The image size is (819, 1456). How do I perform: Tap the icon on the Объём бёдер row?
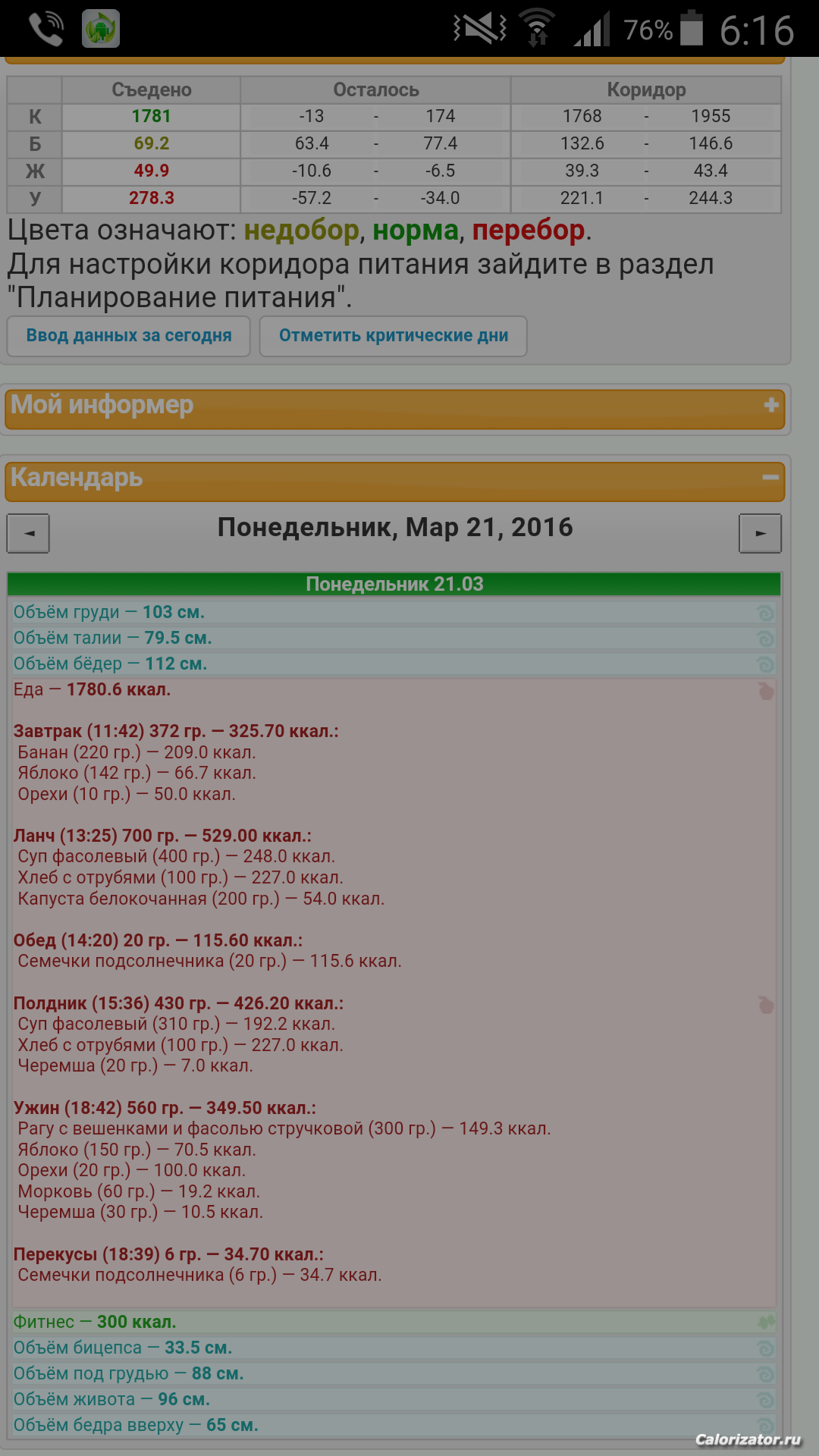766,664
